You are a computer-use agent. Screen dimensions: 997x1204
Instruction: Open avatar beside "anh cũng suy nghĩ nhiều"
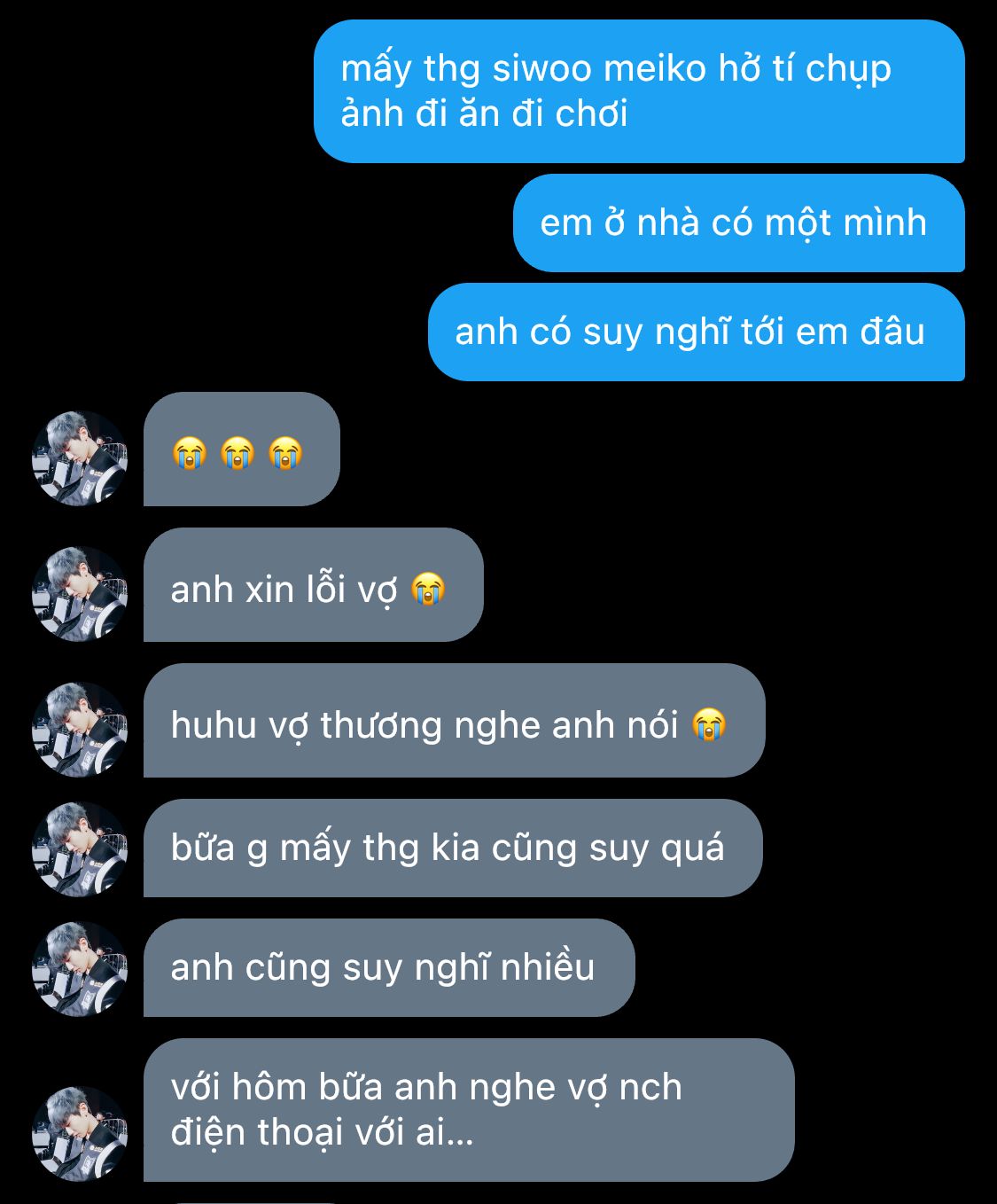[x=80, y=969]
